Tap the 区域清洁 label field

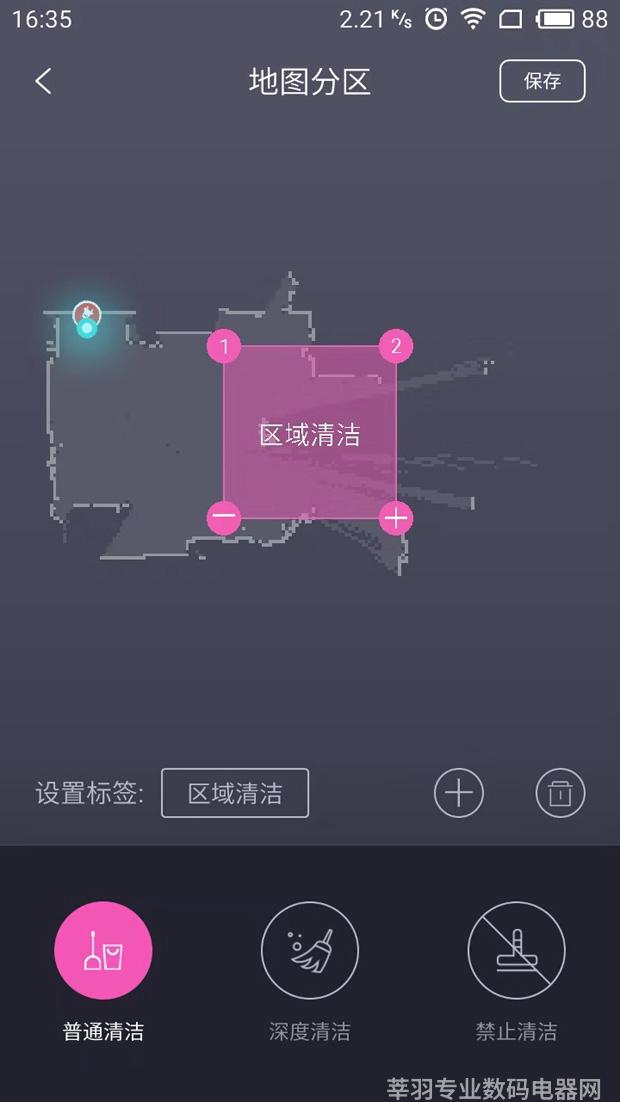click(235, 793)
